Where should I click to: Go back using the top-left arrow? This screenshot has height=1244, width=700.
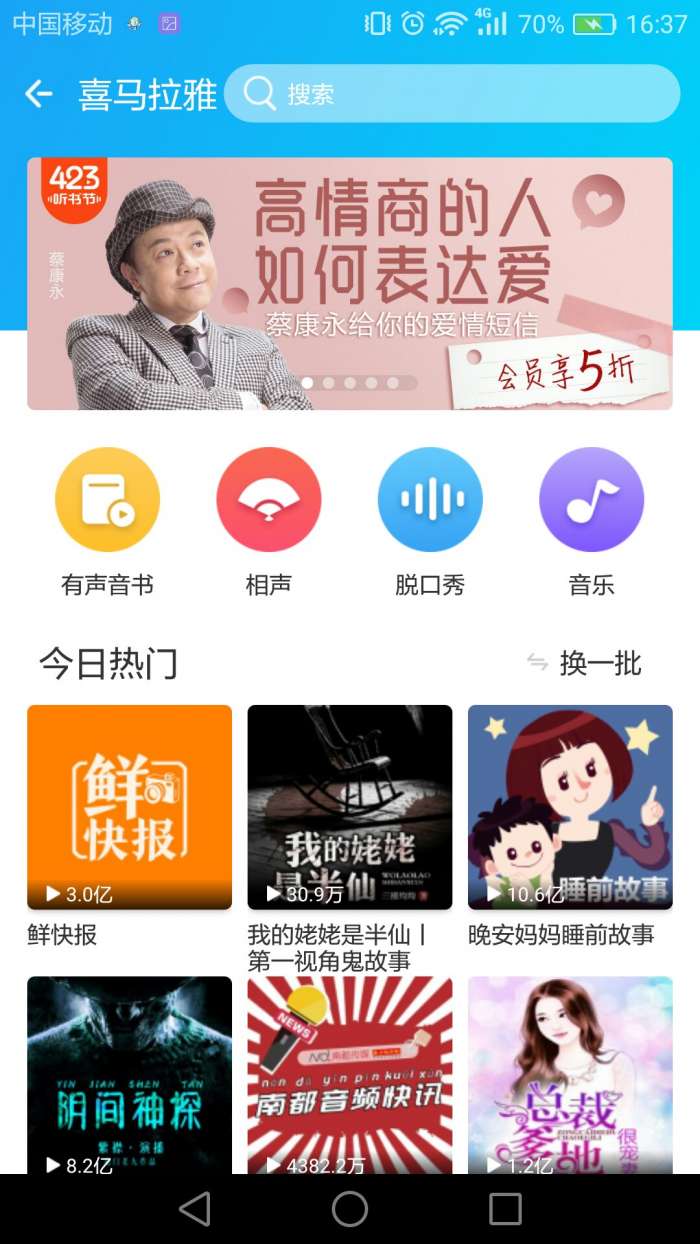pyautogui.click(x=38, y=94)
